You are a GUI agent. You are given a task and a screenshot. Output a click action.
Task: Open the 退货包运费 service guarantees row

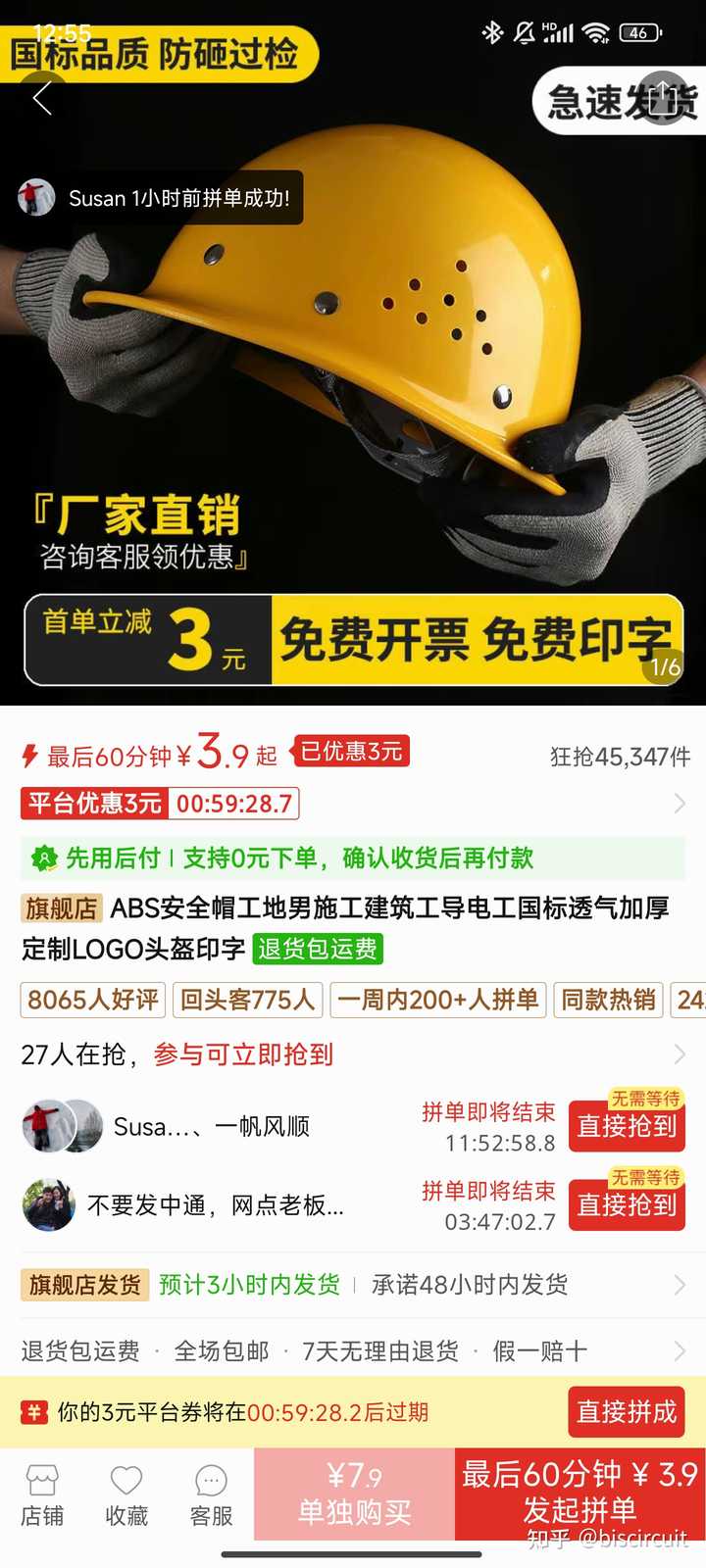click(353, 1351)
